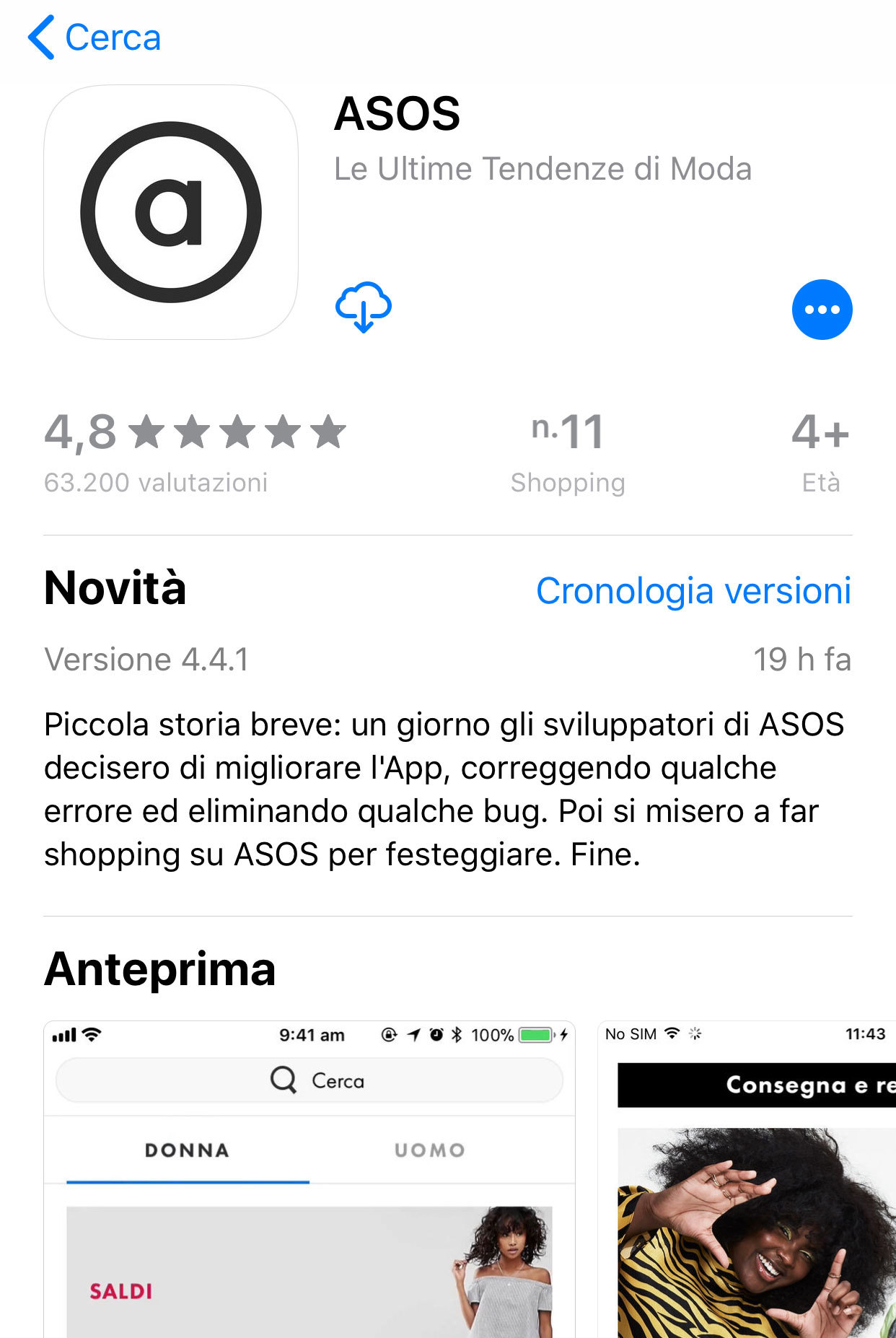This screenshot has width=896, height=1338.
Task: Tap the fifth star of the rating
Action: pos(327,431)
